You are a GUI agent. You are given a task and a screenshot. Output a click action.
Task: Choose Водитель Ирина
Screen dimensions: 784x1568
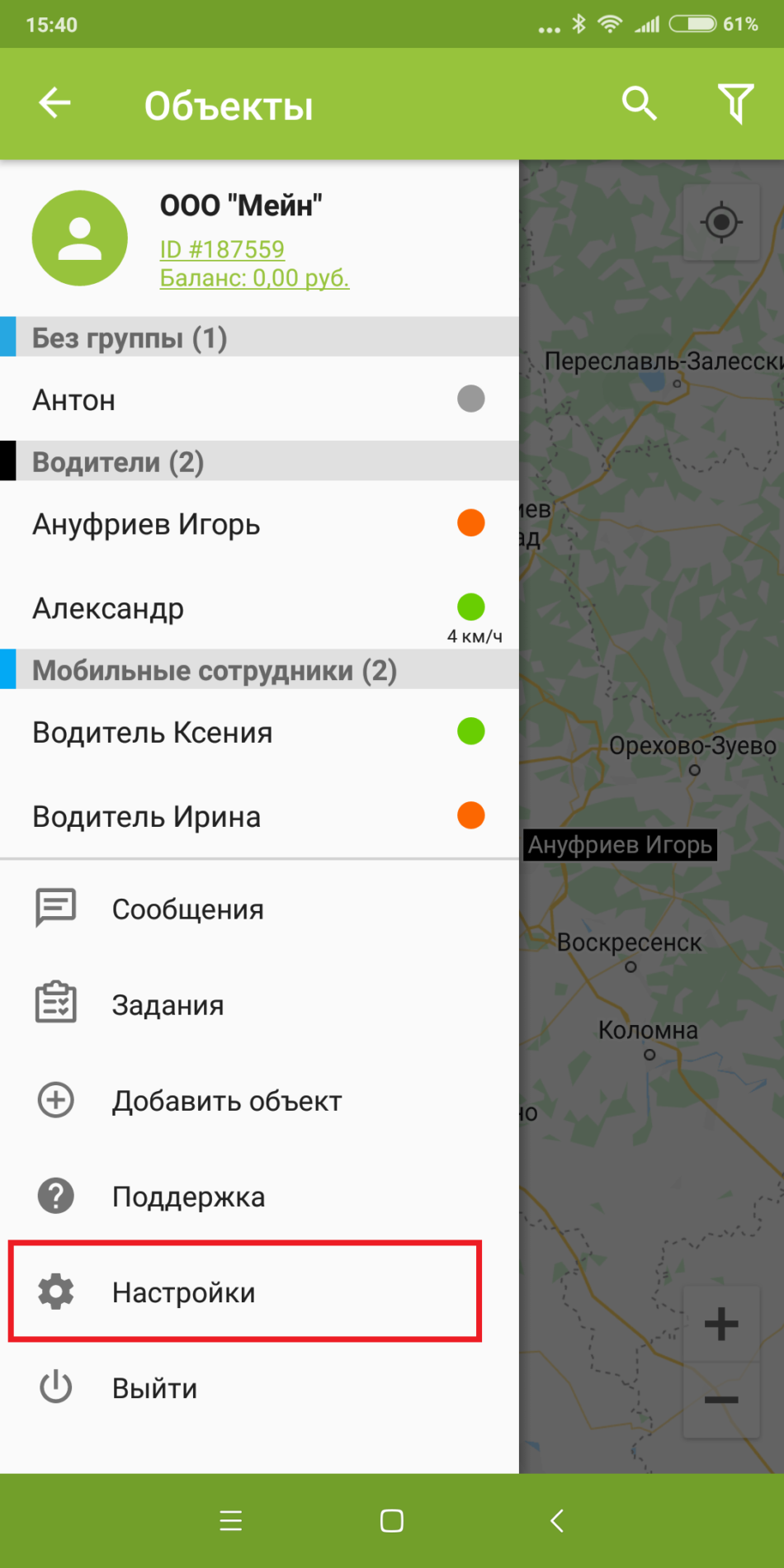point(259,816)
